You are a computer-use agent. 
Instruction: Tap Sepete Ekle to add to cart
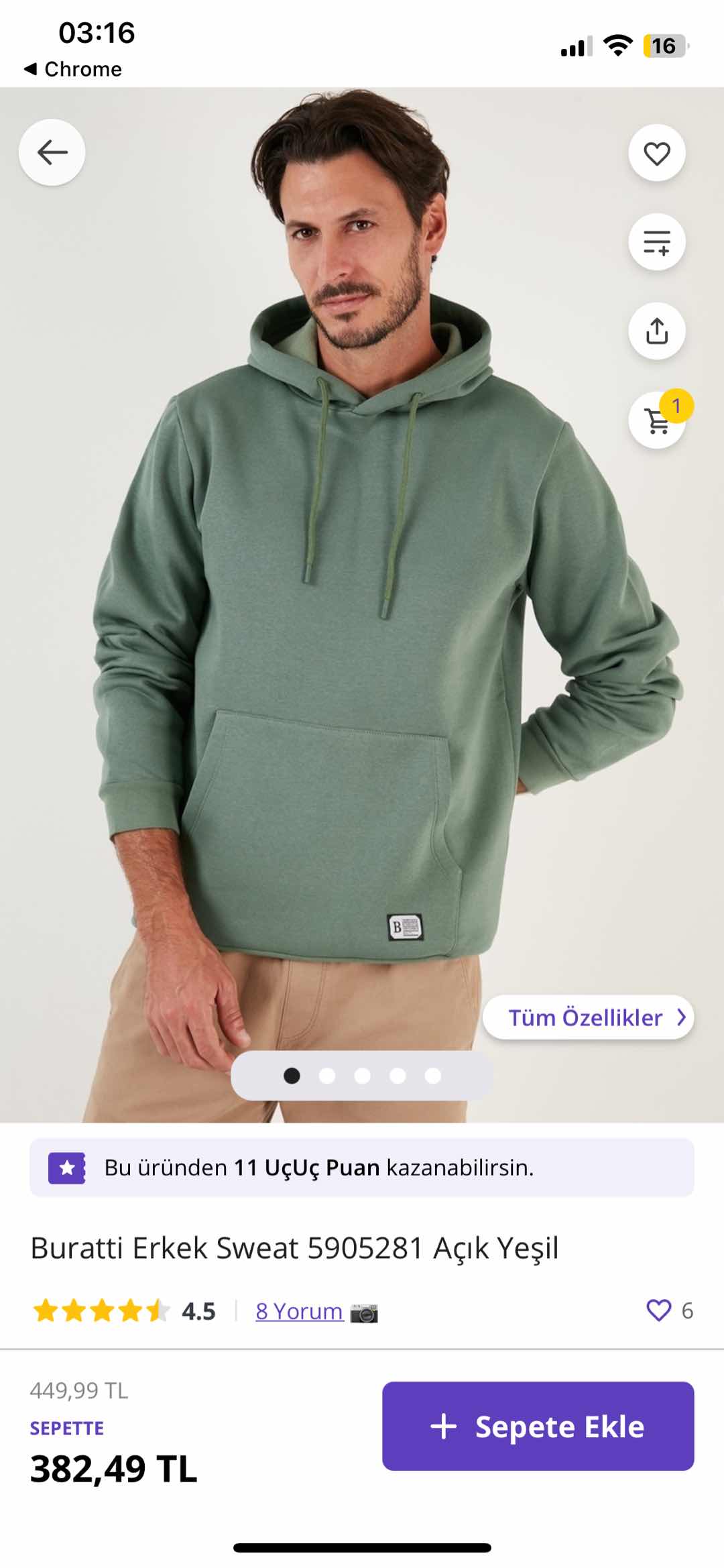(x=538, y=1426)
